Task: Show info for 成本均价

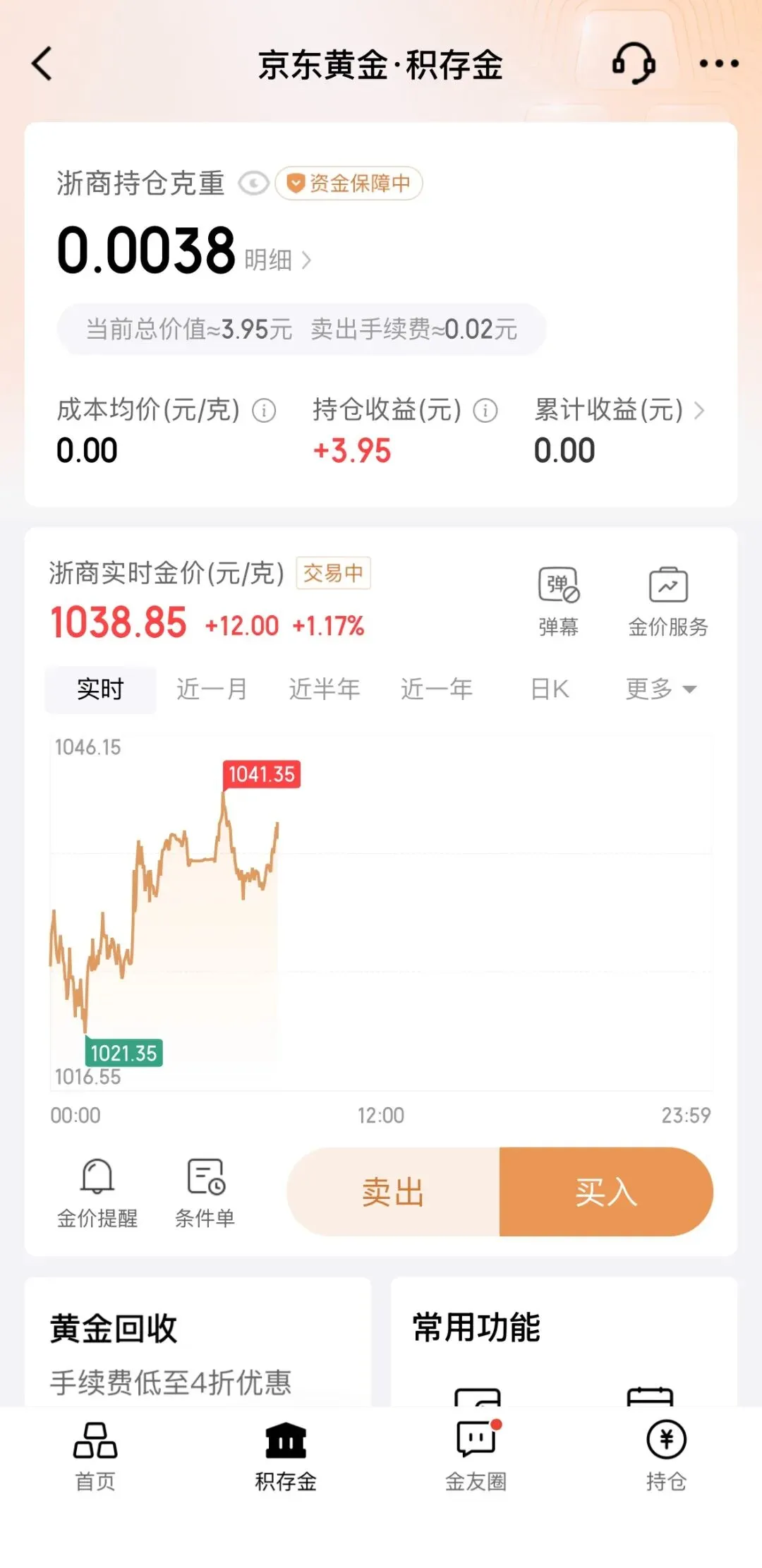Action: pos(264,411)
